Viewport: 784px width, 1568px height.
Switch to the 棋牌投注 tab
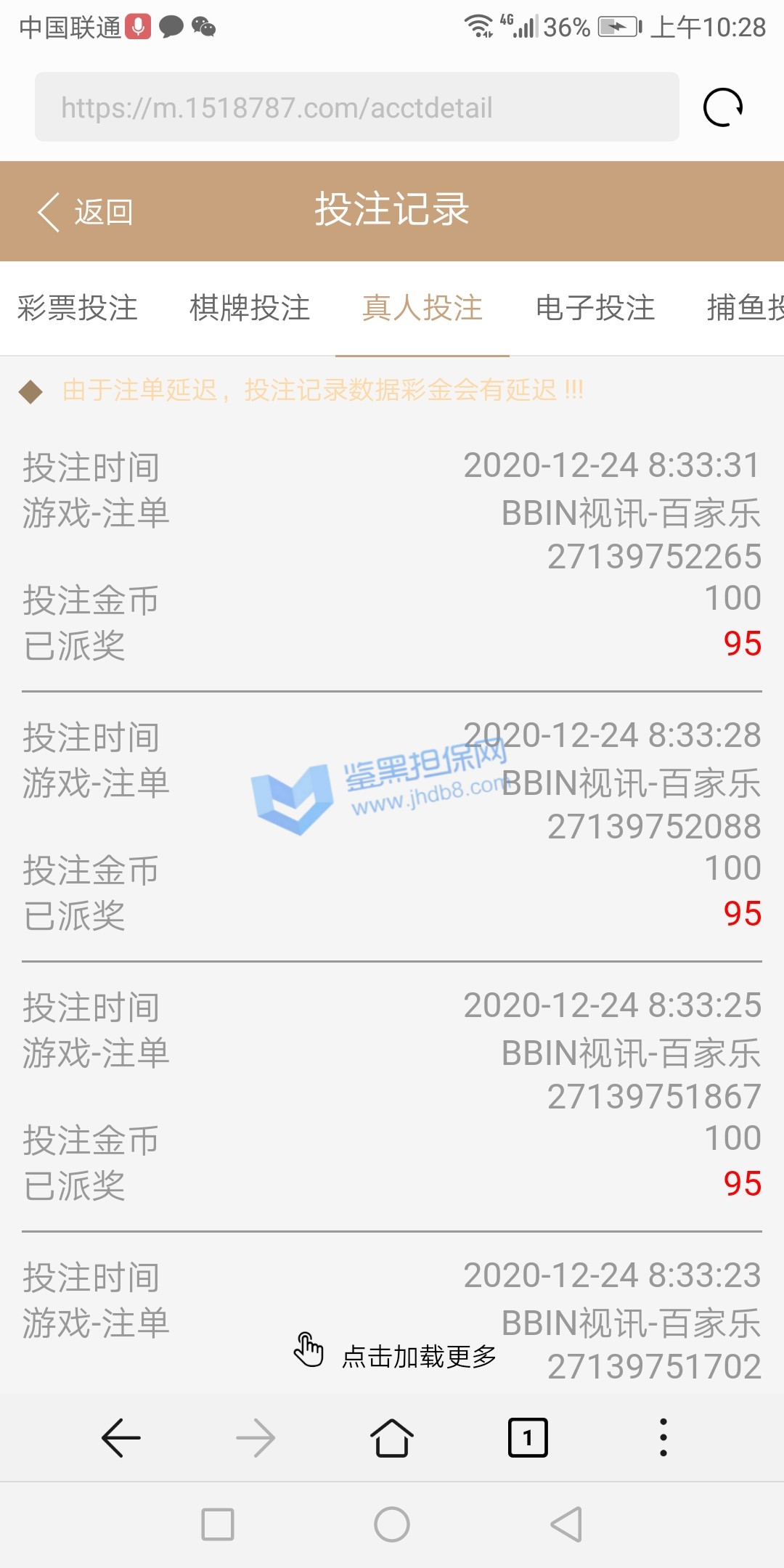tap(250, 308)
